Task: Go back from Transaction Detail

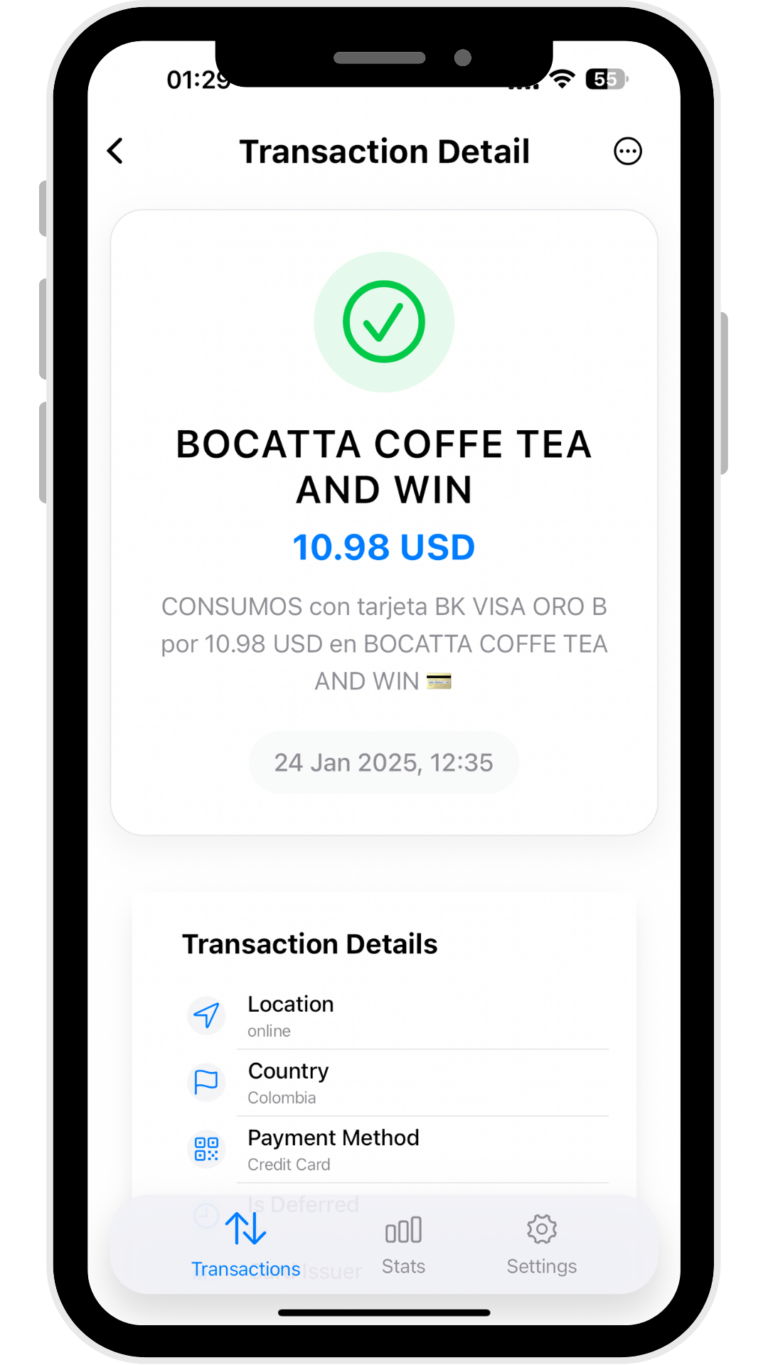Action: point(116,151)
